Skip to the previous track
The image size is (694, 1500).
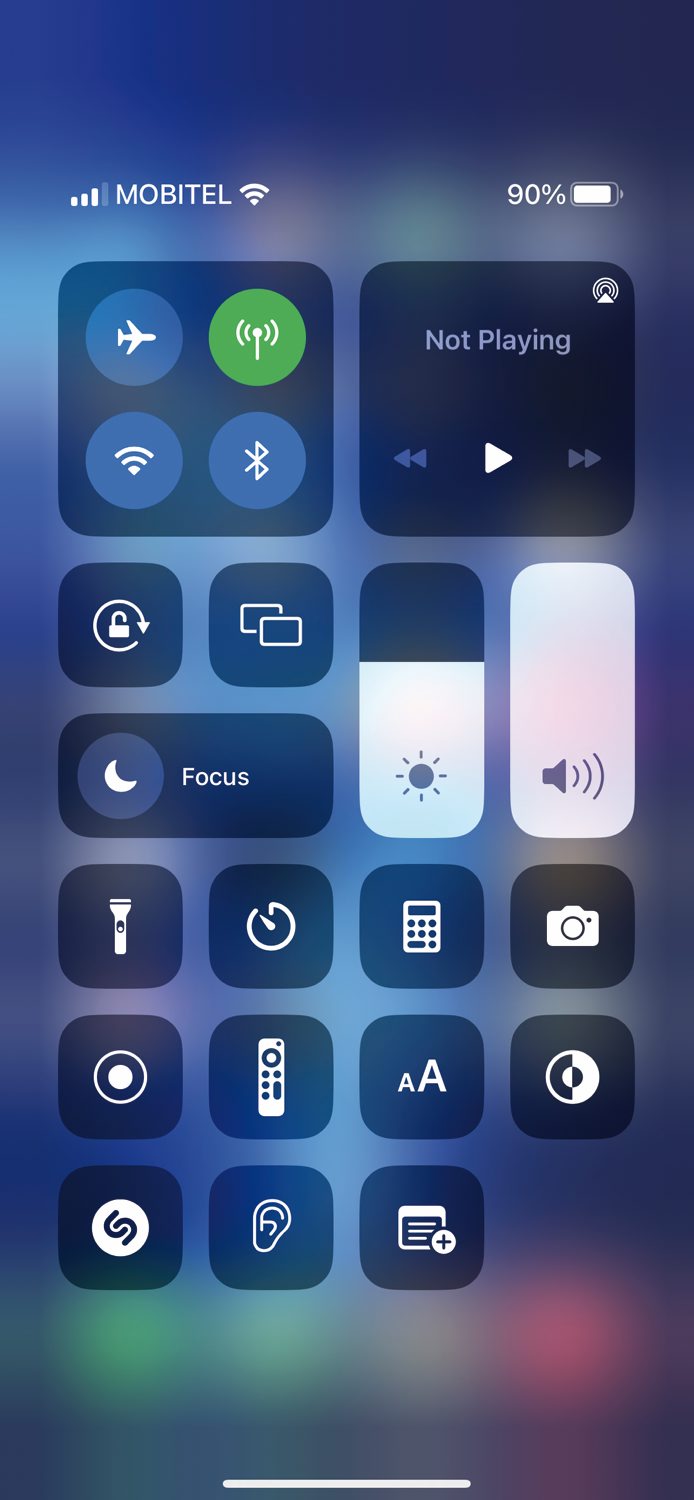(410, 459)
